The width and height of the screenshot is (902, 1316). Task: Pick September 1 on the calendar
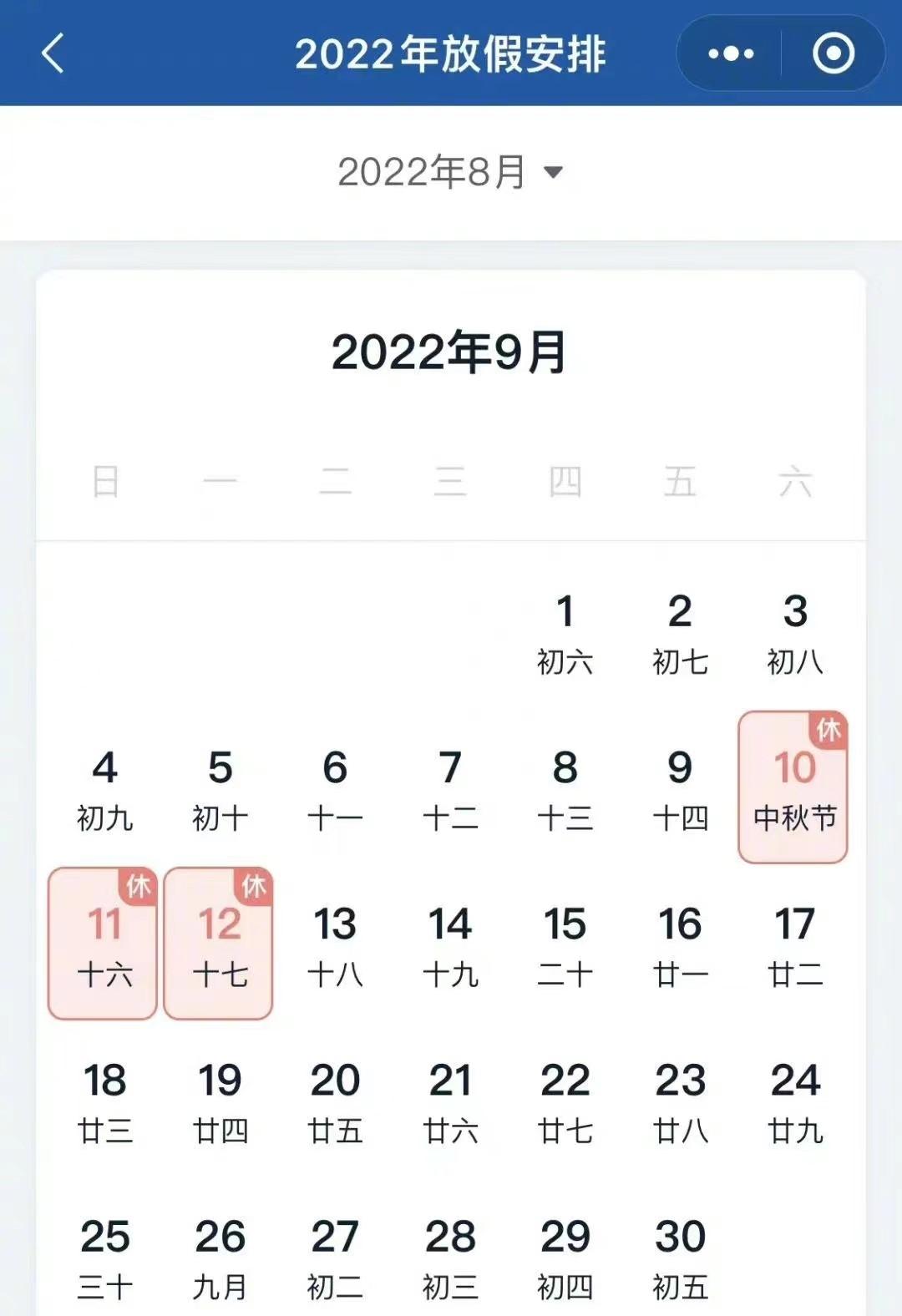point(565,631)
